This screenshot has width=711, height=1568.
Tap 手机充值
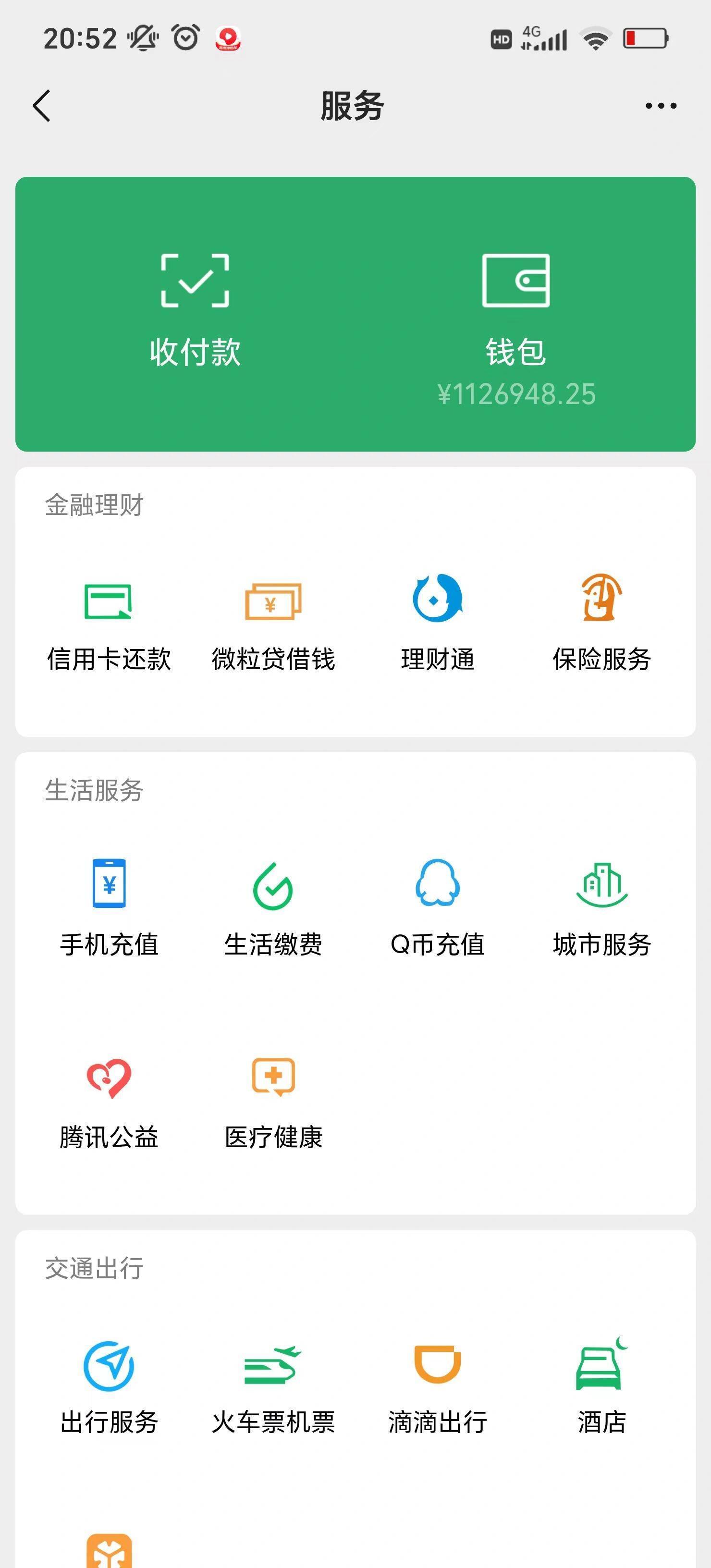(x=109, y=908)
